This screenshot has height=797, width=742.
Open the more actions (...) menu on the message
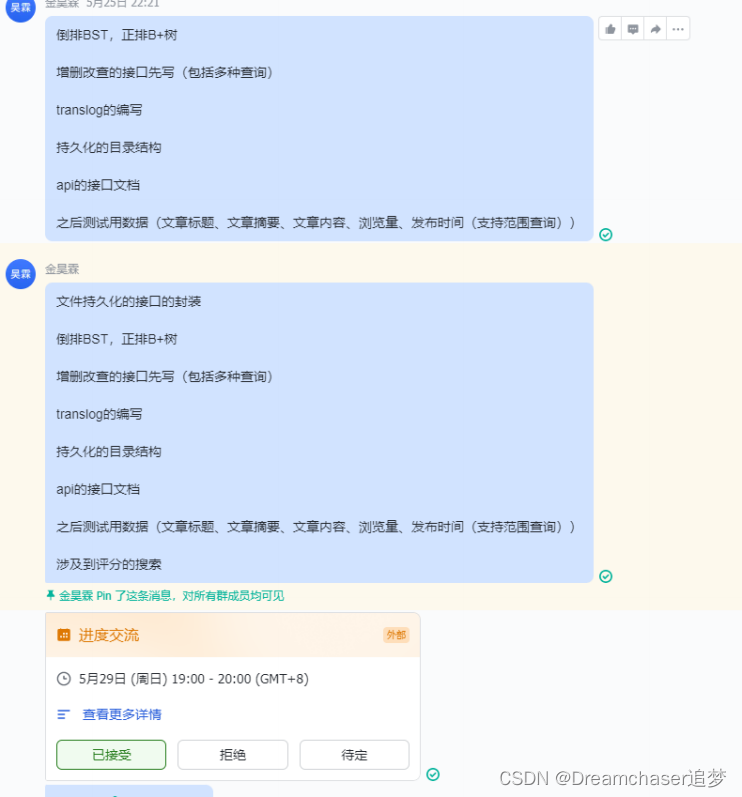click(678, 28)
